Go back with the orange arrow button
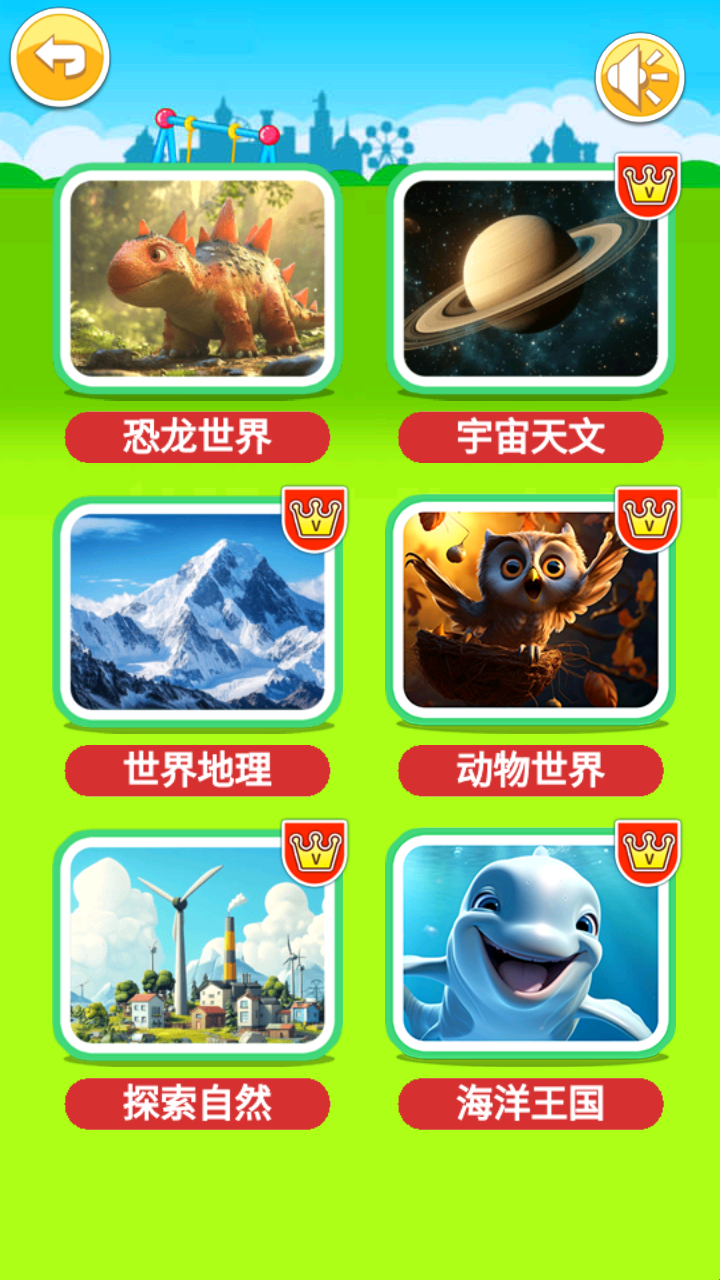Viewport: 720px width, 1280px height. coord(60,57)
